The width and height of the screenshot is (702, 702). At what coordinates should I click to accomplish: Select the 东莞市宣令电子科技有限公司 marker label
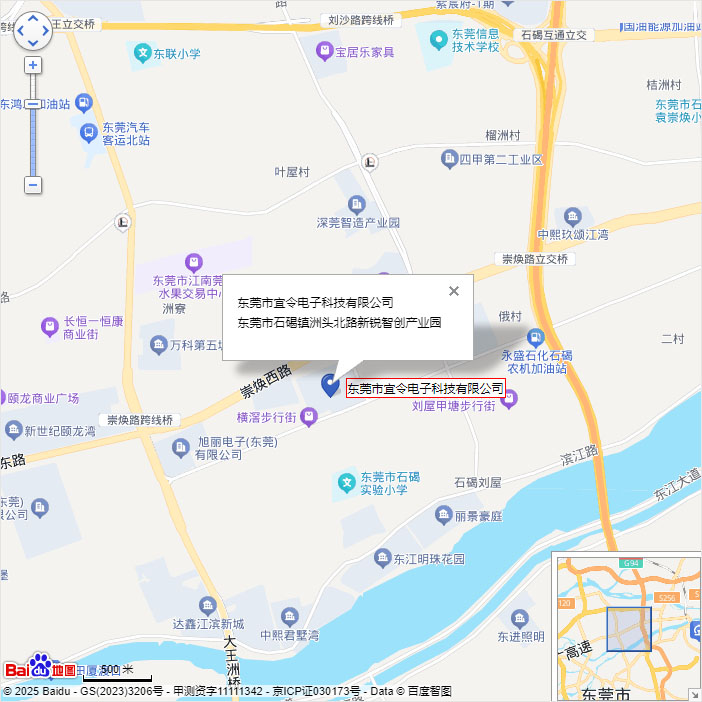[x=425, y=388]
